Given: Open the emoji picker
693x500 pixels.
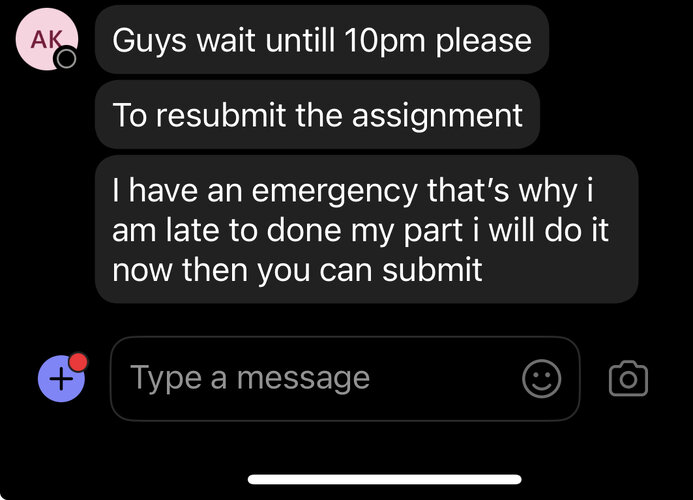Looking at the screenshot, I should [542, 378].
